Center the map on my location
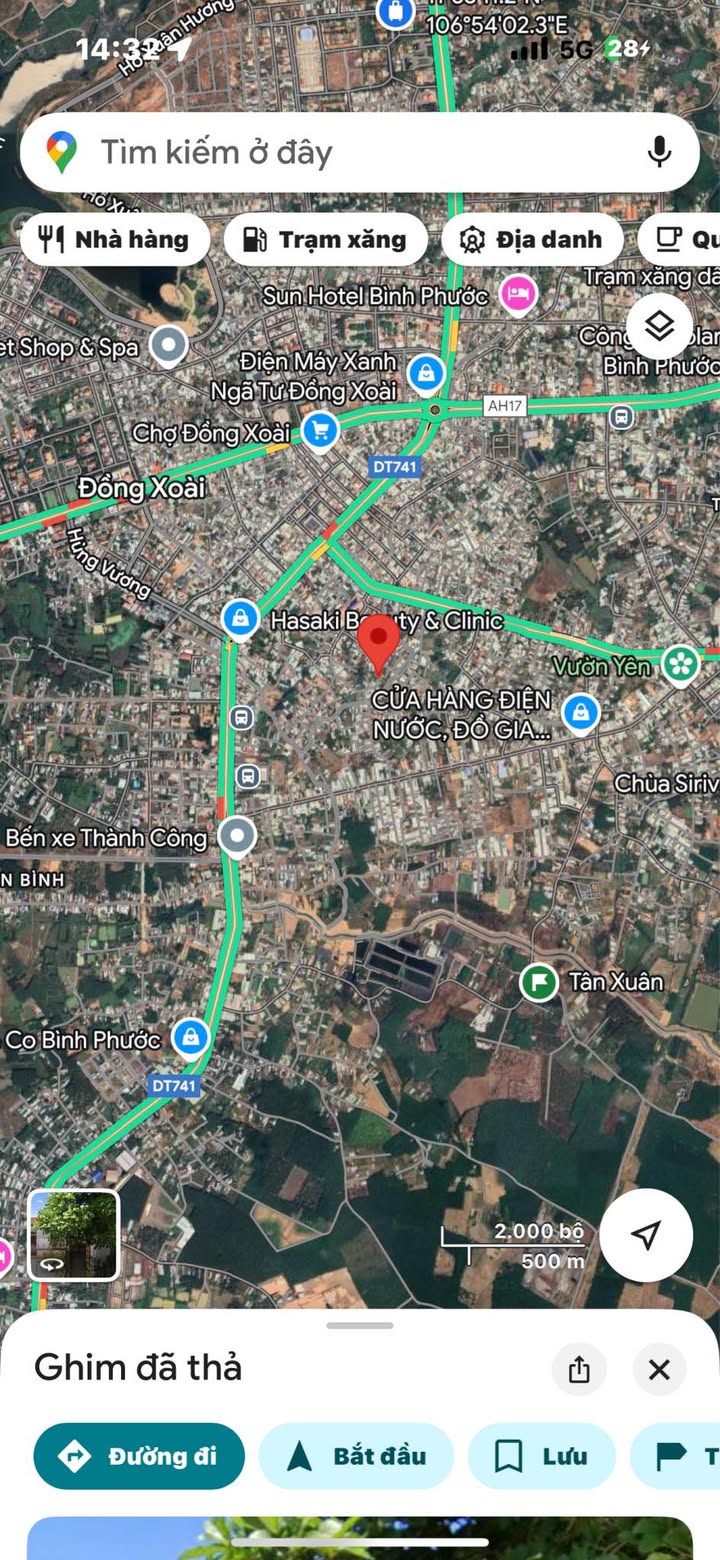The height and width of the screenshot is (1560, 720). (x=646, y=1234)
